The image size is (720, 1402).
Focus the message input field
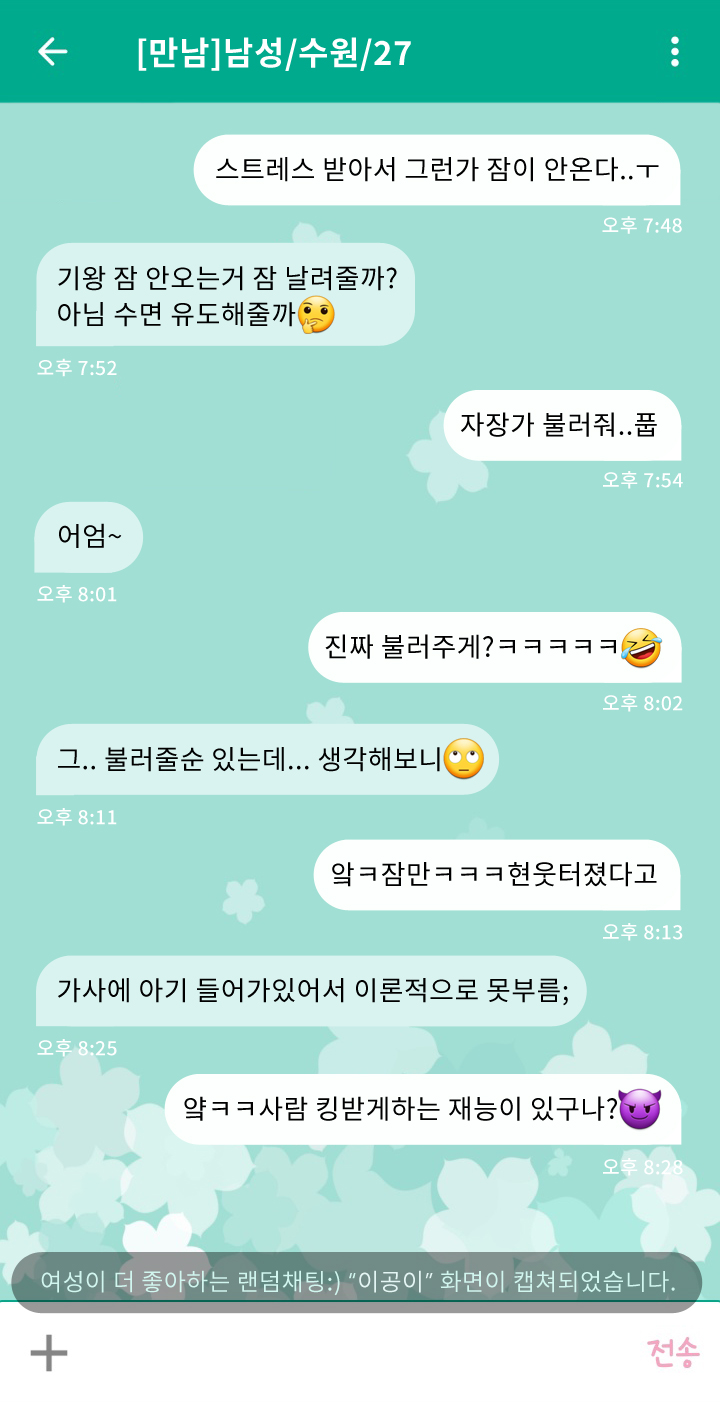[357, 1353]
